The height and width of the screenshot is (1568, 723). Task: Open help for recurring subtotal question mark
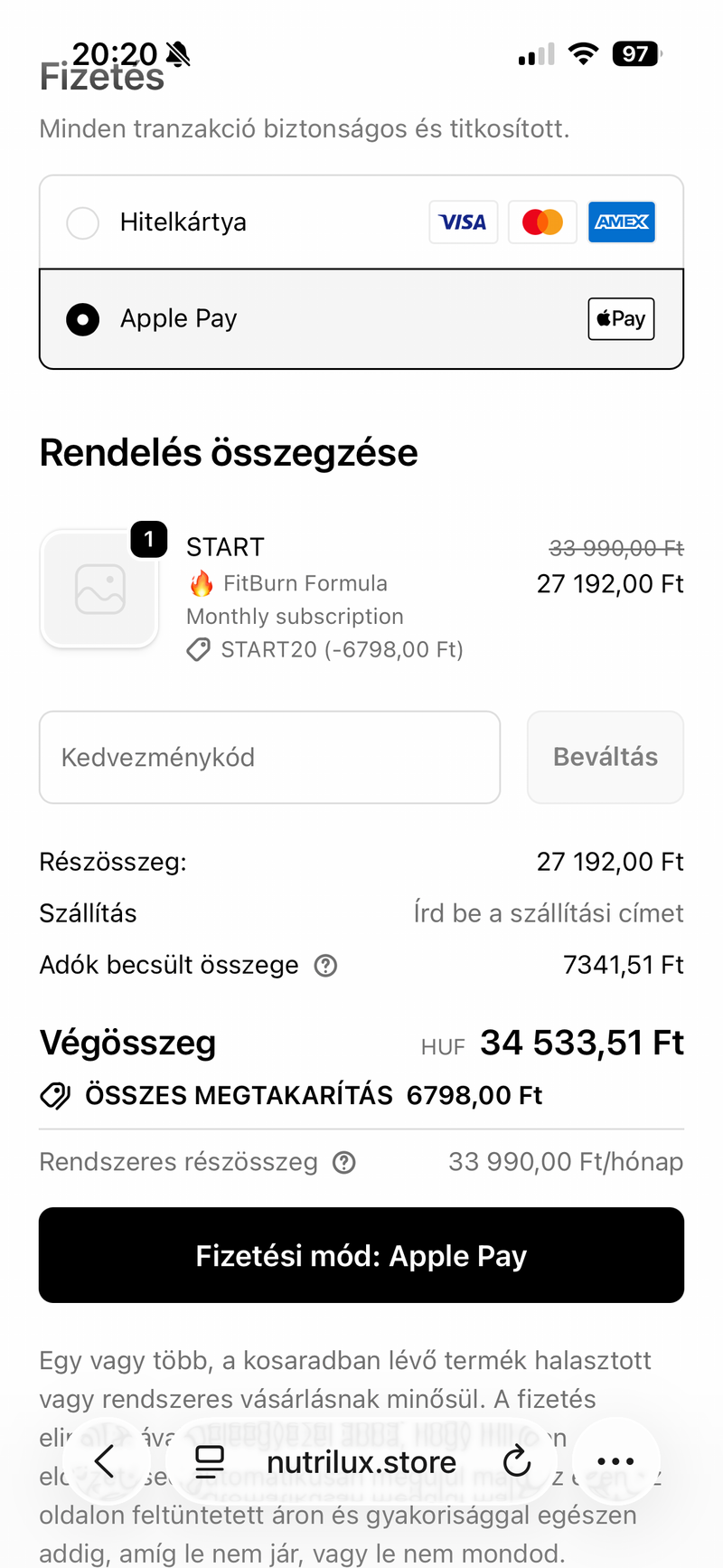tap(343, 1160)
